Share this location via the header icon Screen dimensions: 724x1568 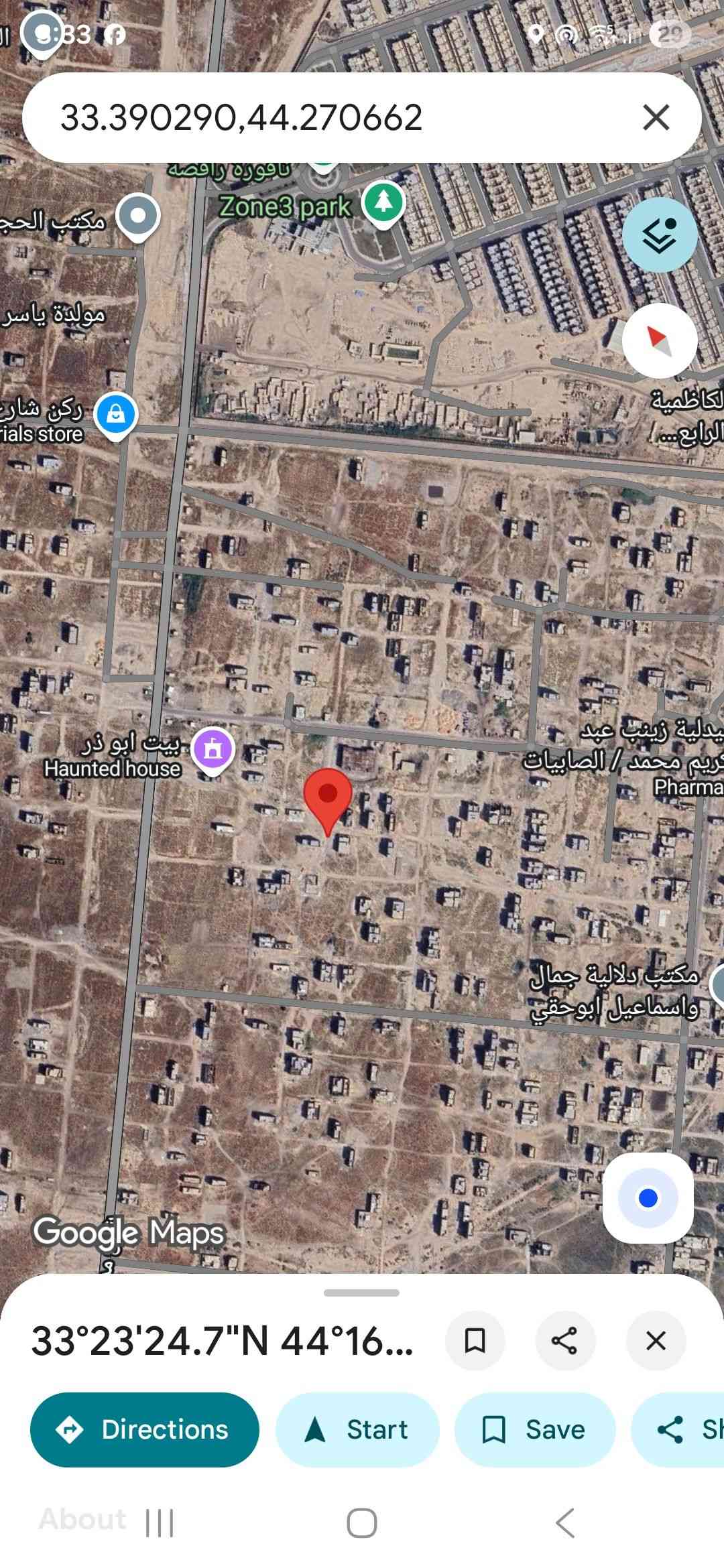(x=564, y=1341)
